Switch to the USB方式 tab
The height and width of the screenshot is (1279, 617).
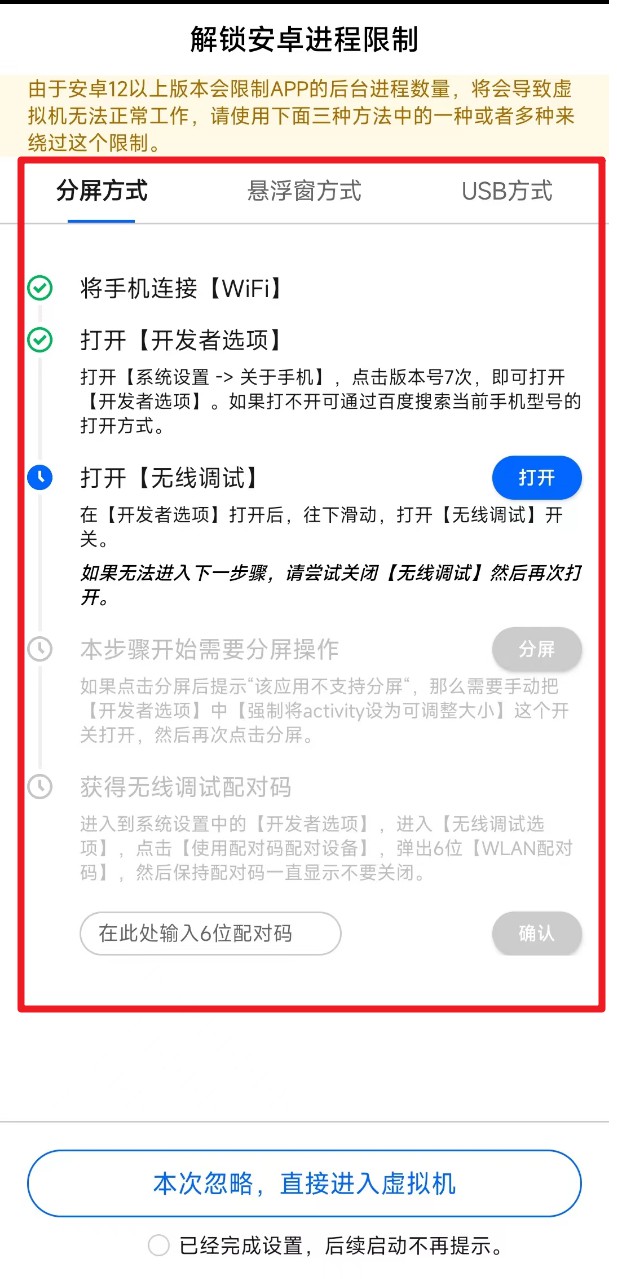coord(506,191)
